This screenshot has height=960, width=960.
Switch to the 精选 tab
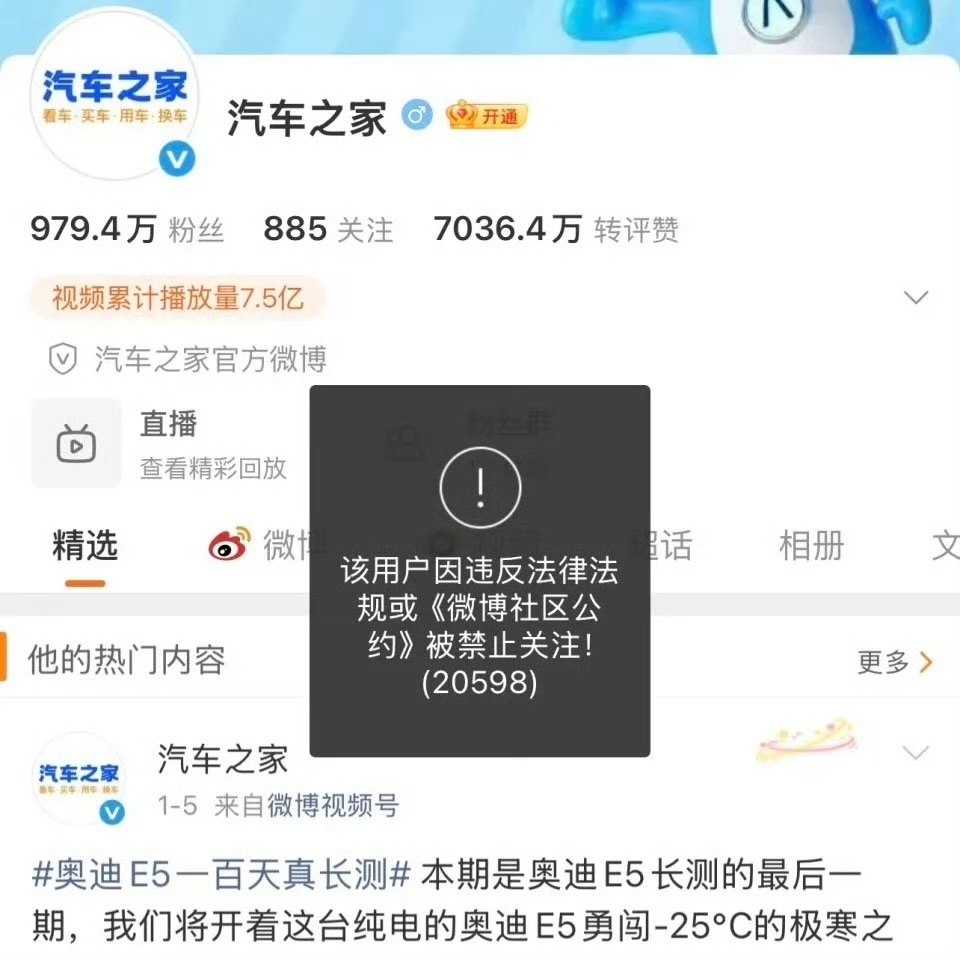85,546
